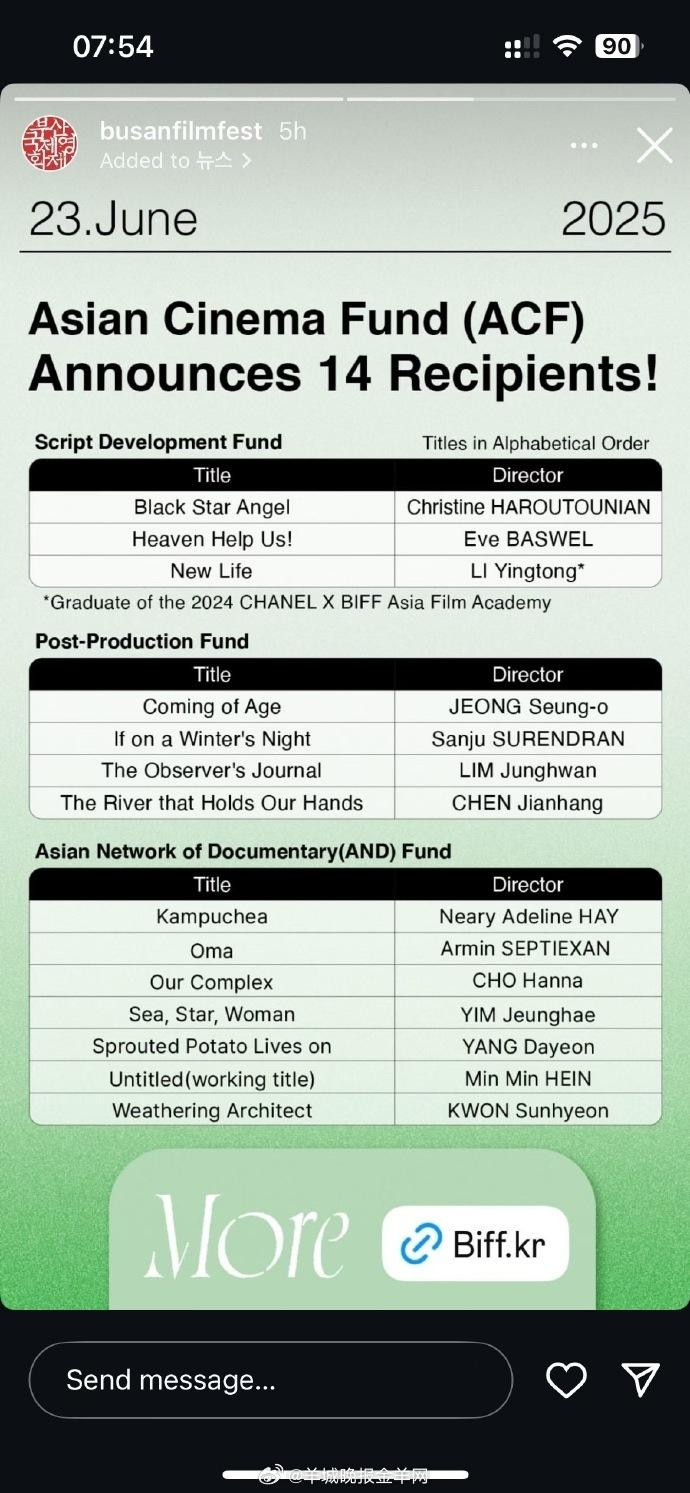Open the story's three-dot options menu
This screenshot has width=690, height=1493.
pyautogui.click(x=584, y=146)
